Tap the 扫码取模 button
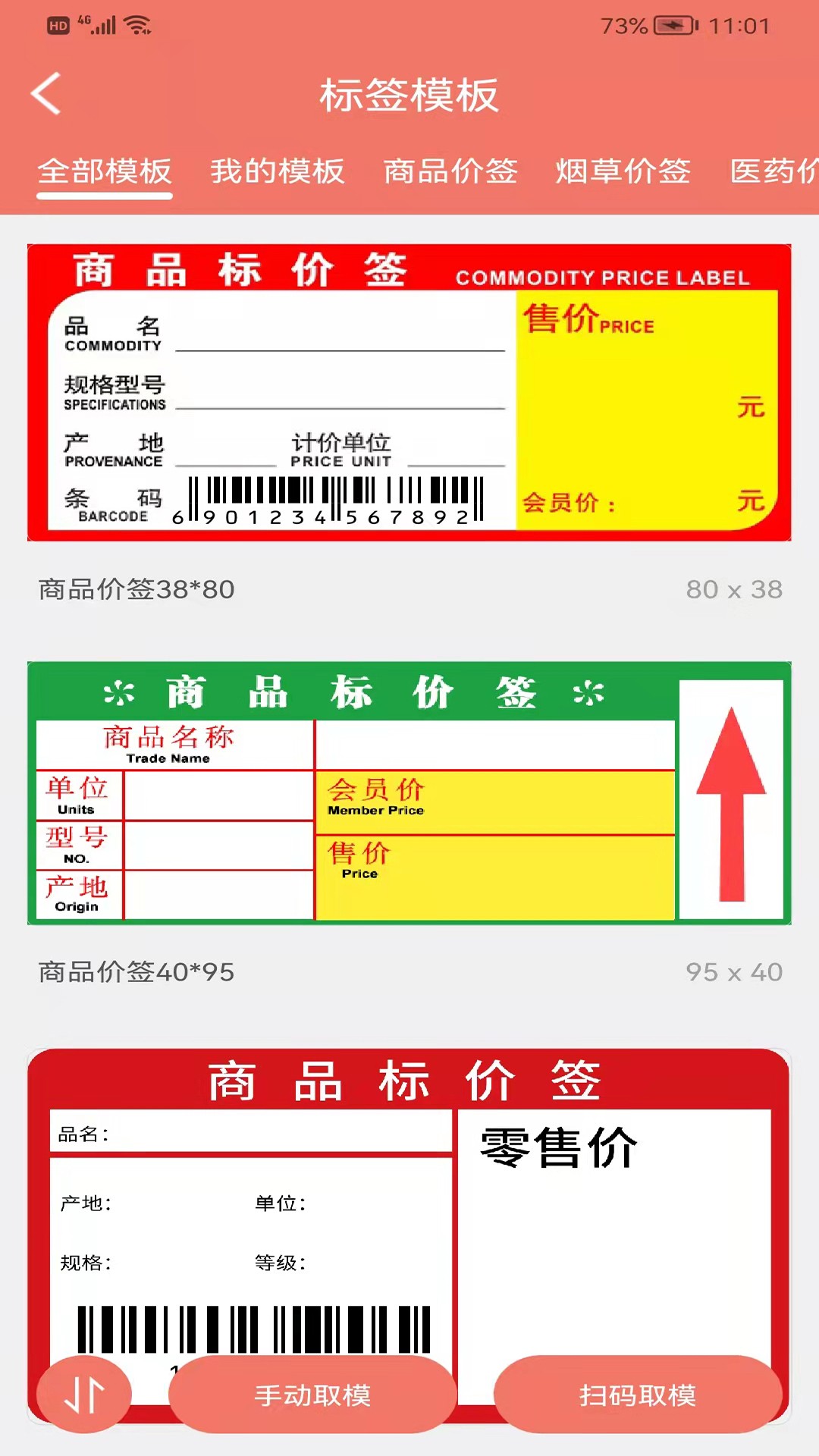 638,1395
